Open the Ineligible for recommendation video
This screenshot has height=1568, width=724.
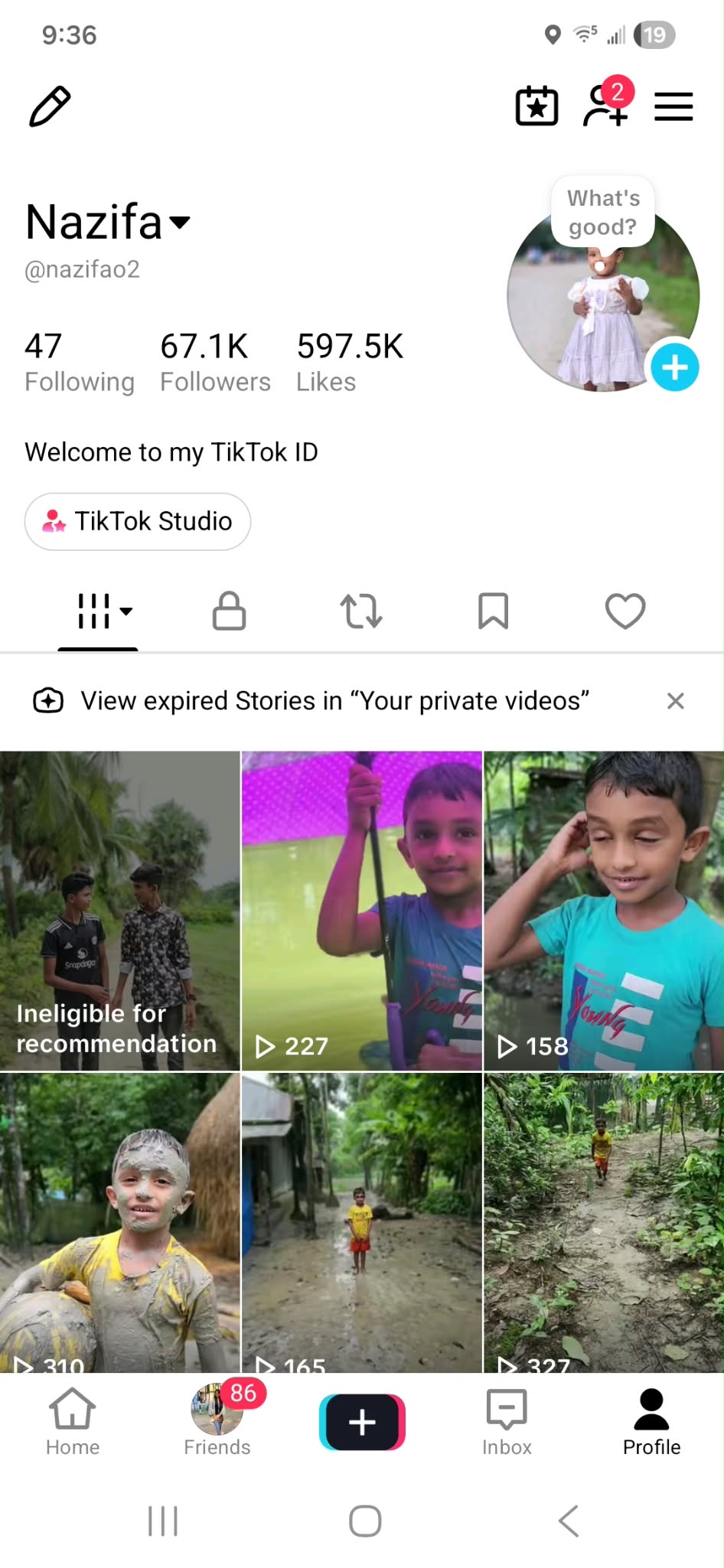(x=119, y=911)
